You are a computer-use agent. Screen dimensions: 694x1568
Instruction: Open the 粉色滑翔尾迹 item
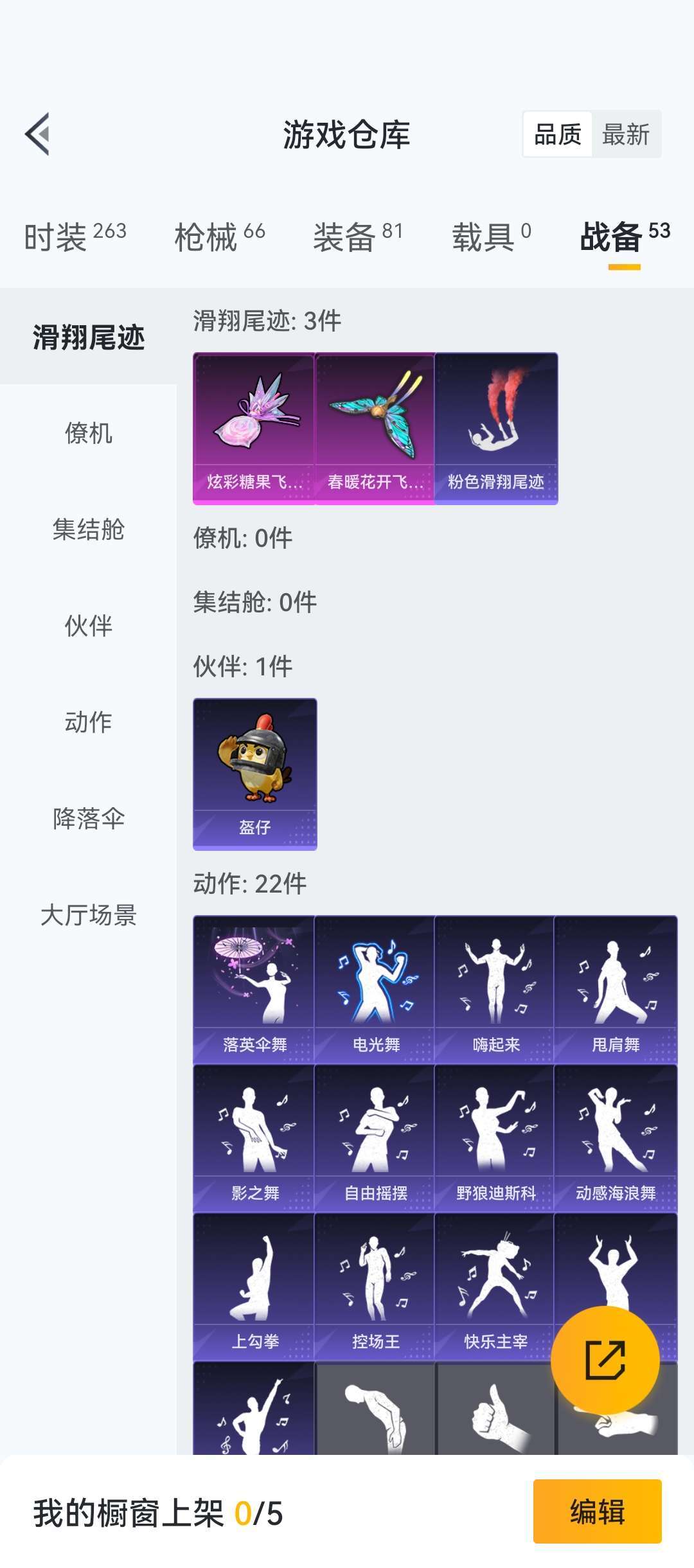496,428
